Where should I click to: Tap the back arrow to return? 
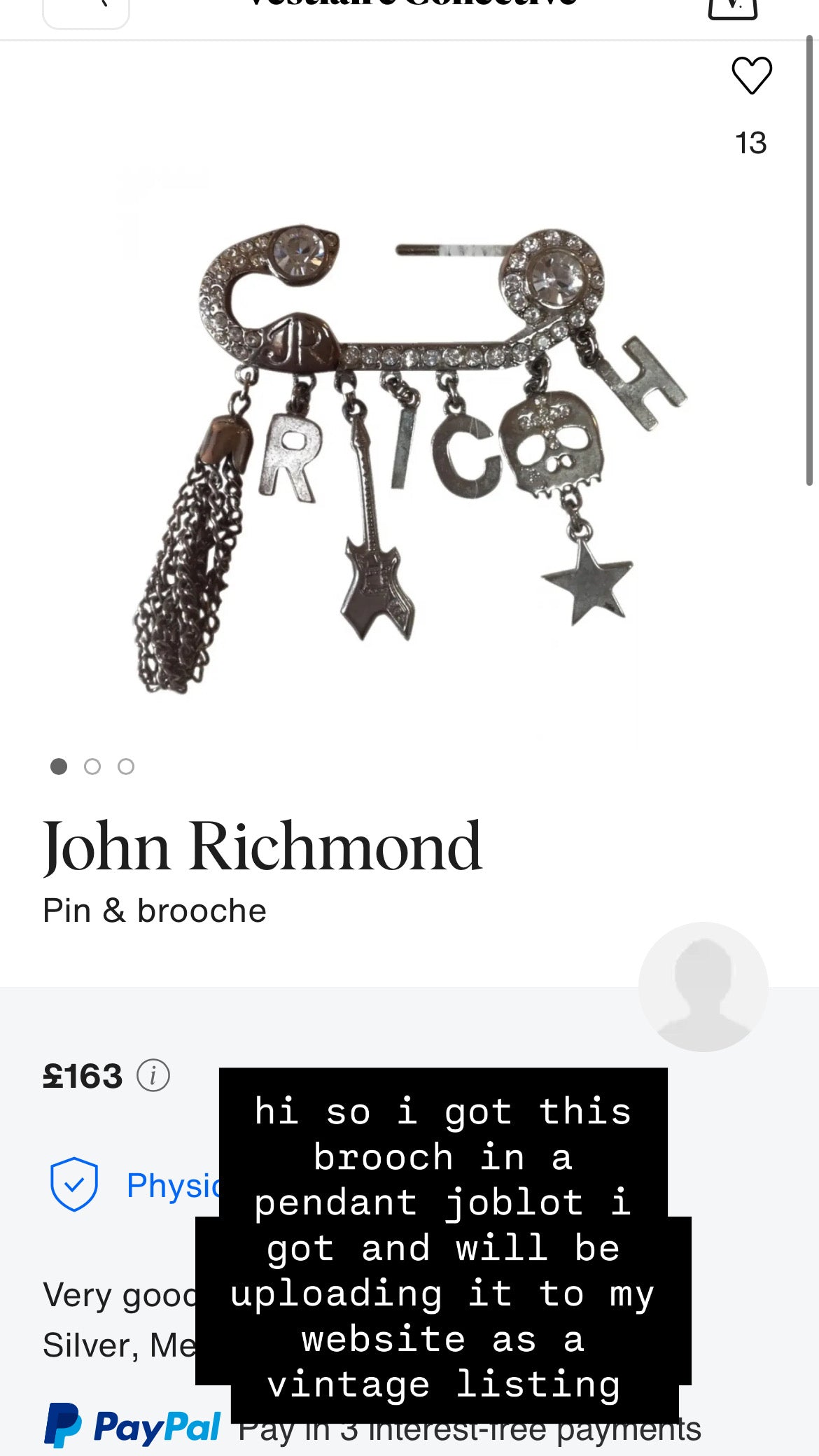(85, 7)
